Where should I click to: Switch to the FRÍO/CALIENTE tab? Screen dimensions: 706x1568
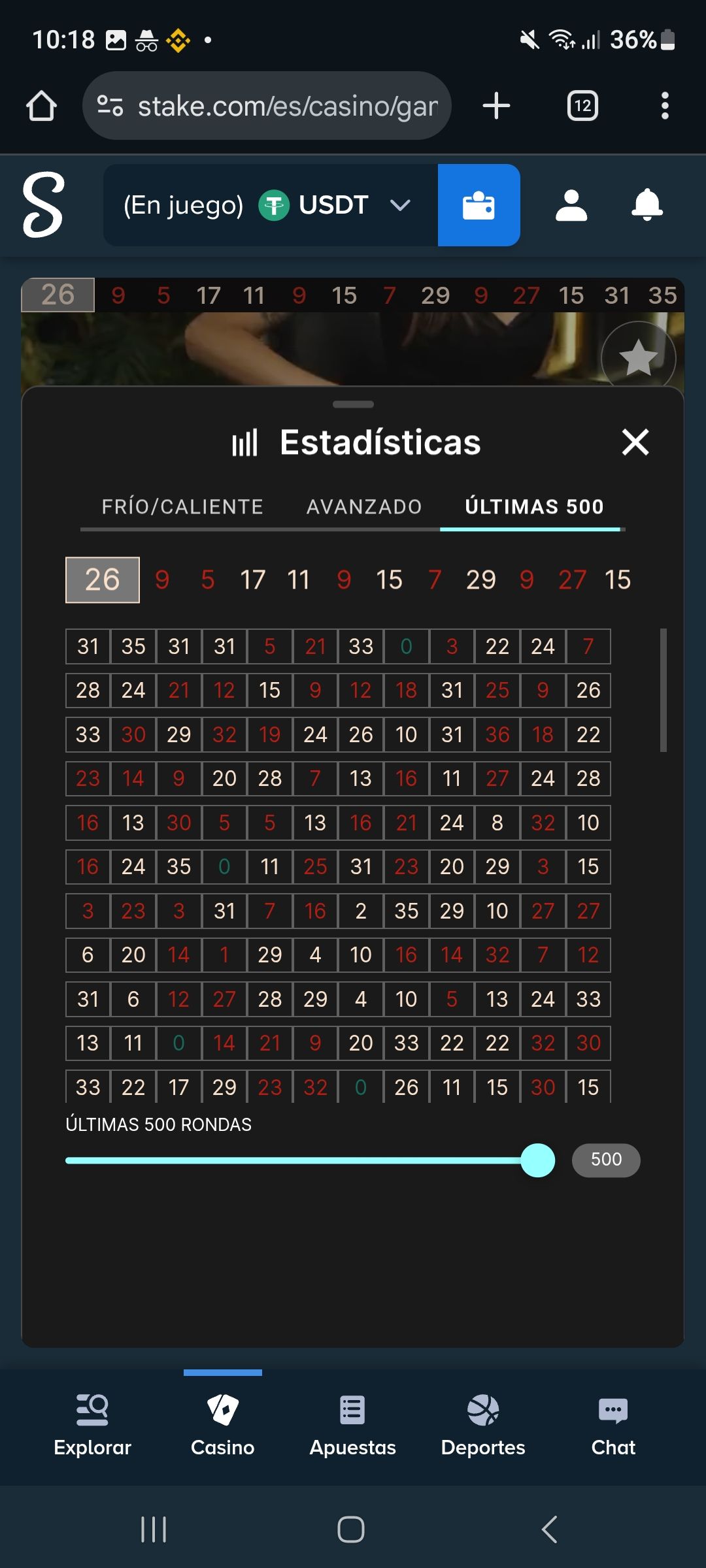tap(184, 506)
